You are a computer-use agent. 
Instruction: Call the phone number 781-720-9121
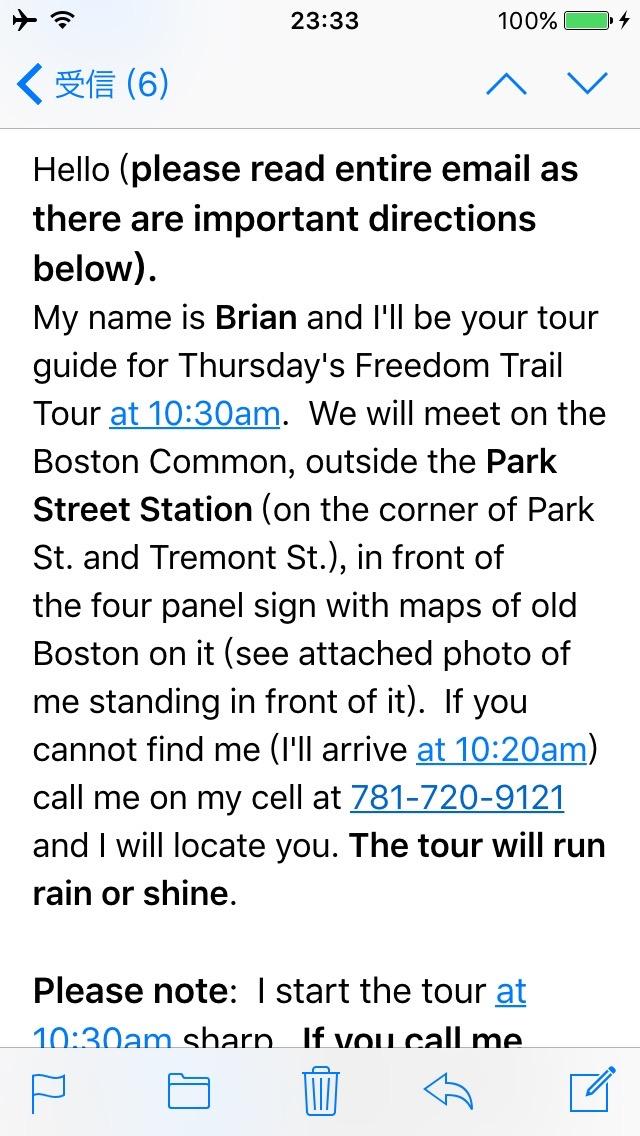tap(457, 798)
